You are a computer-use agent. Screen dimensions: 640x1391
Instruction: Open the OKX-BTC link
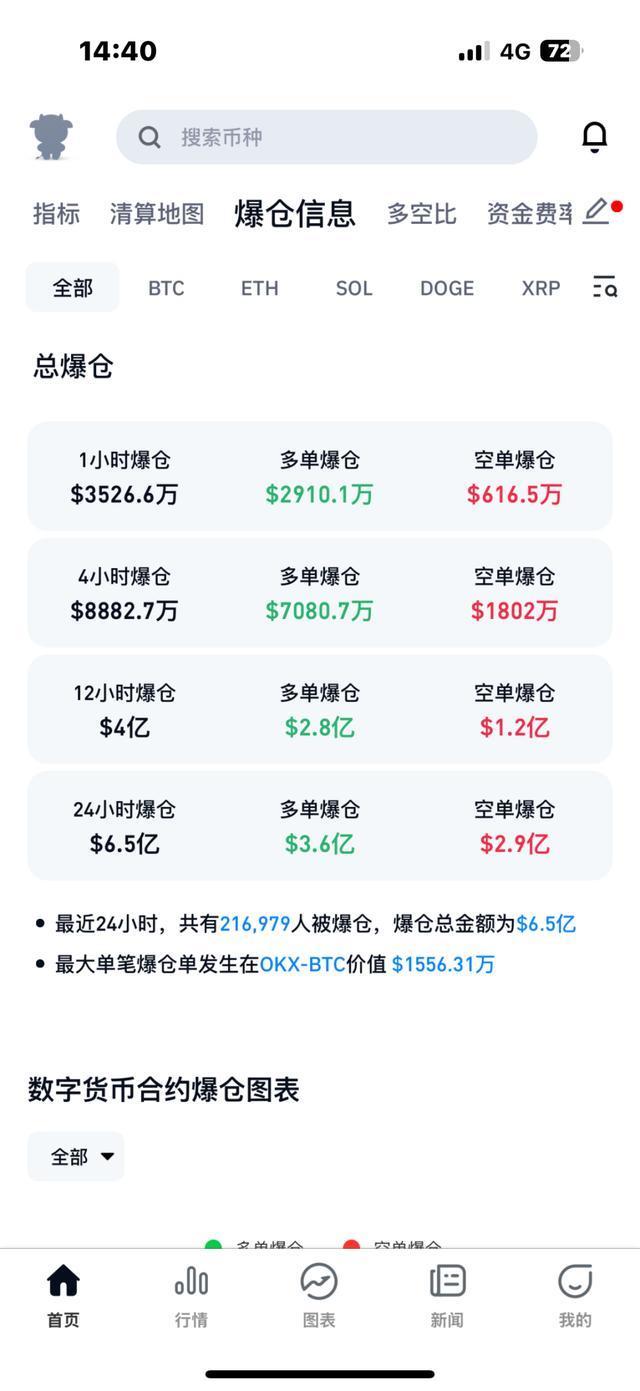[x=302, y=964]
